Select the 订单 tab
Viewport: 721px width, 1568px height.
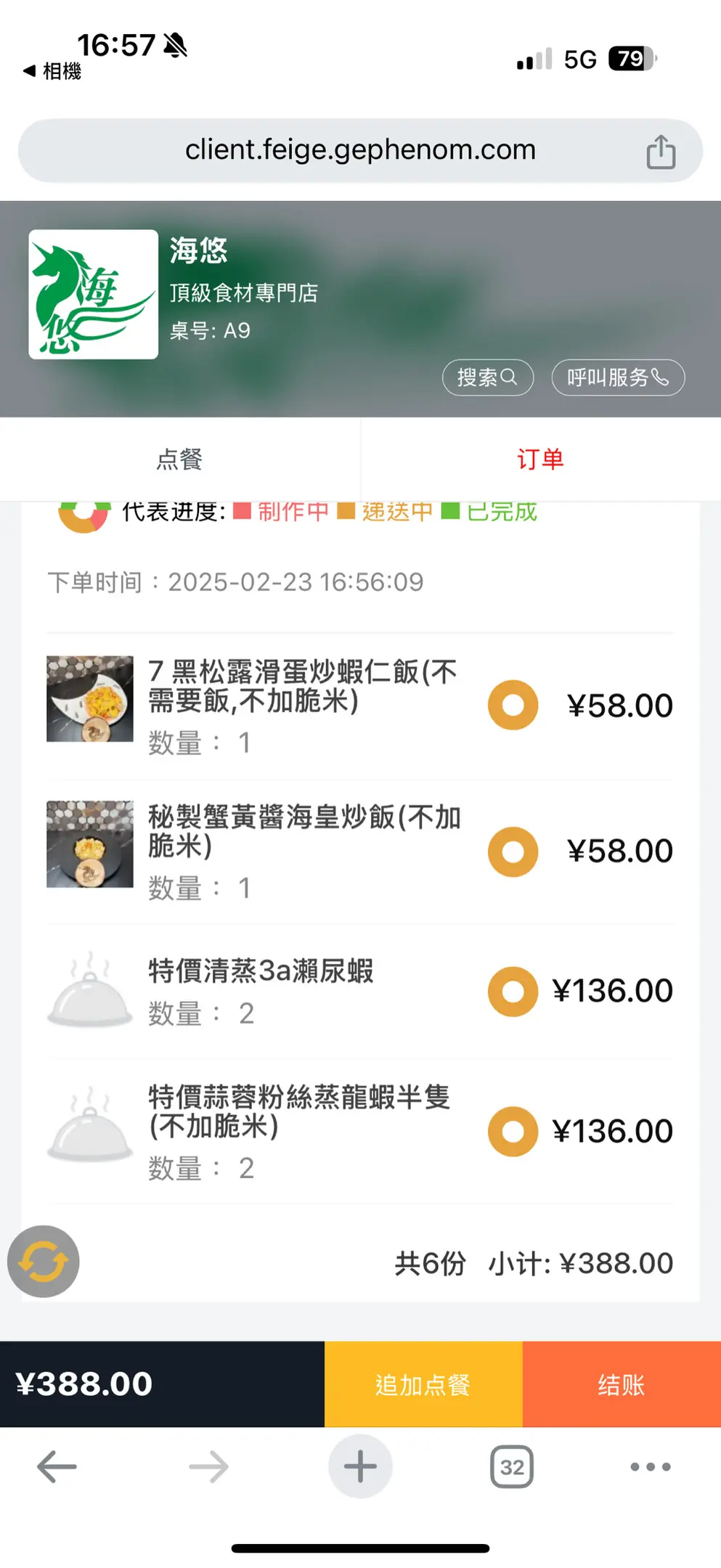click(x=540, y=459)
